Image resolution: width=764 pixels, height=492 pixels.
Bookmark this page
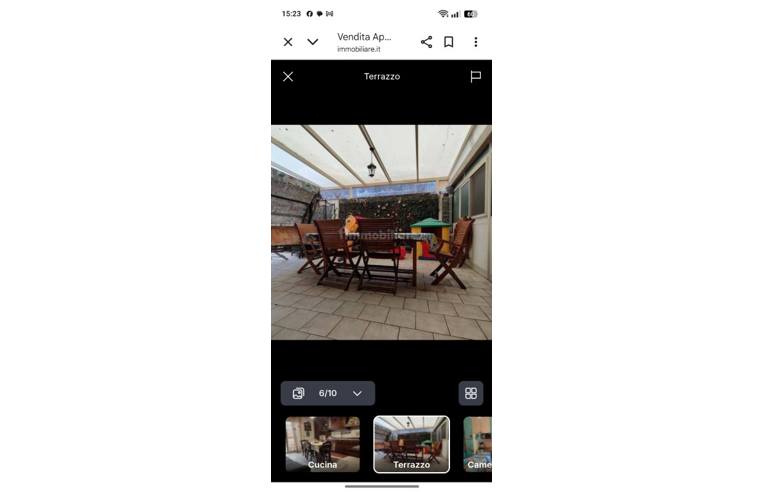point(449,42)
